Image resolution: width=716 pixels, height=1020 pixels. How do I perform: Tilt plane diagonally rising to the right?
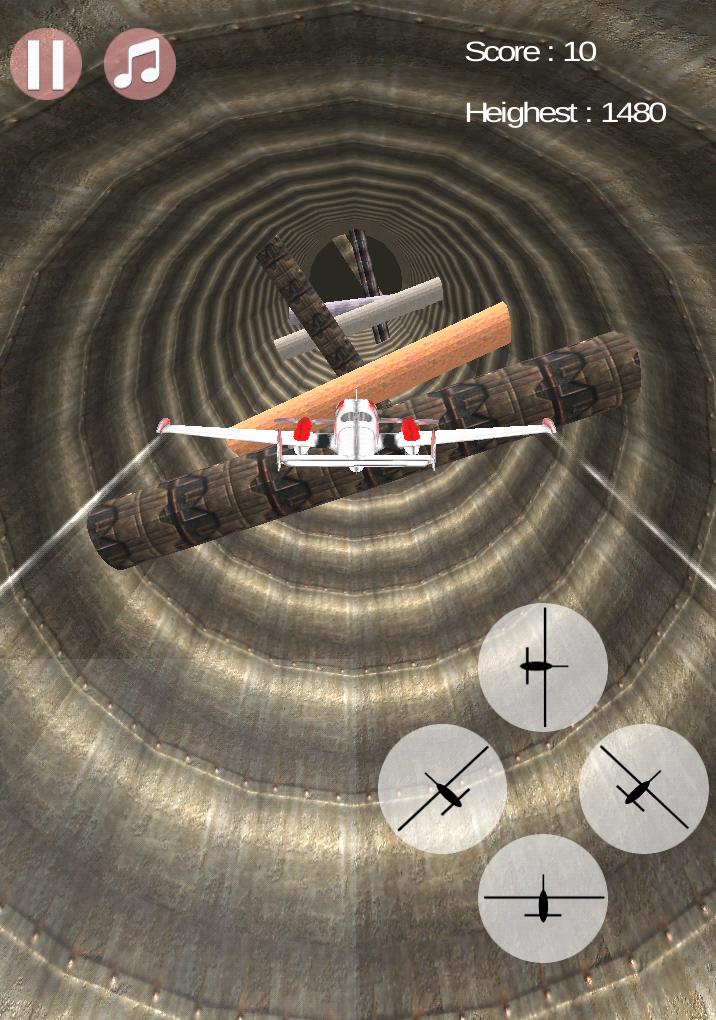(x=442, y=789)
